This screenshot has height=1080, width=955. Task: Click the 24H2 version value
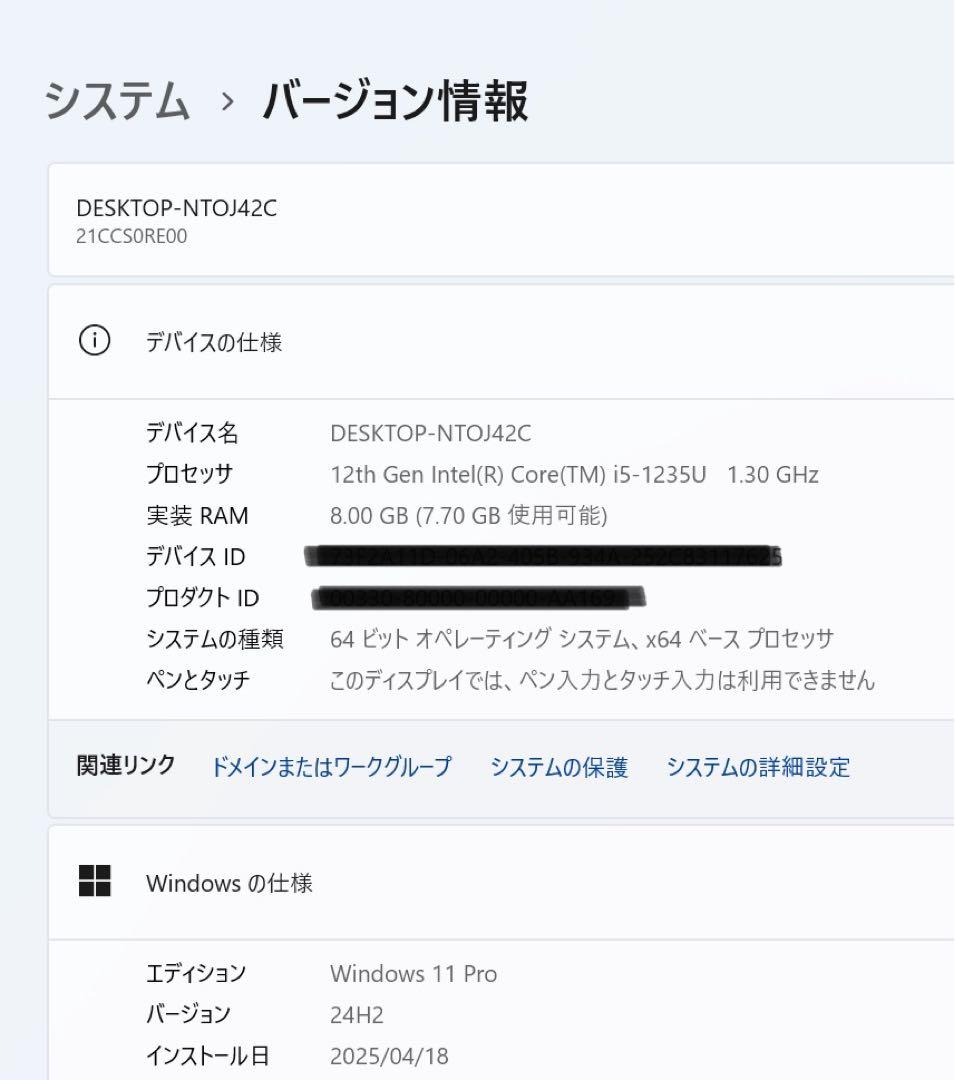click(x=354, y=1014)
